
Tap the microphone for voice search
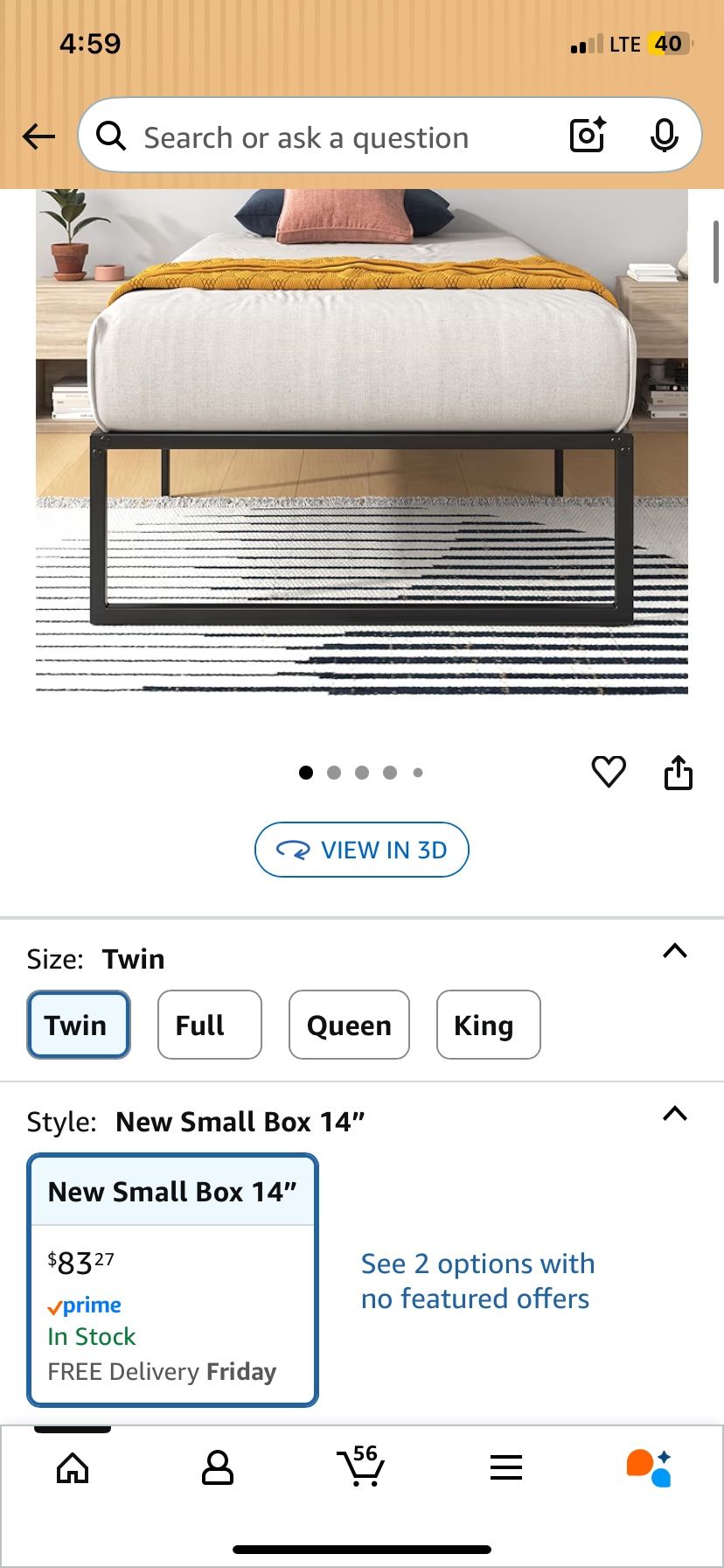coord(665,136)
